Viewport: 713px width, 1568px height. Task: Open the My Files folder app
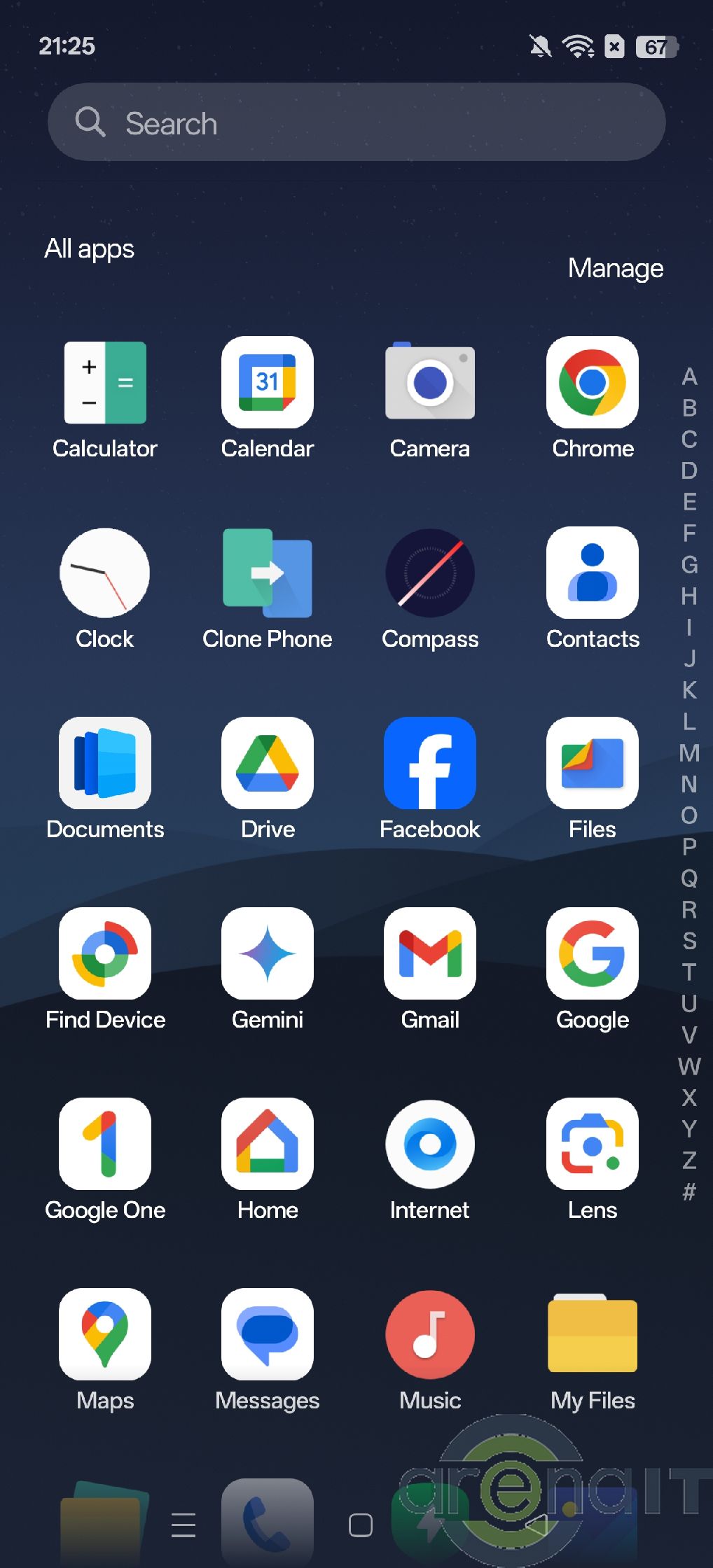point(593,1335)
